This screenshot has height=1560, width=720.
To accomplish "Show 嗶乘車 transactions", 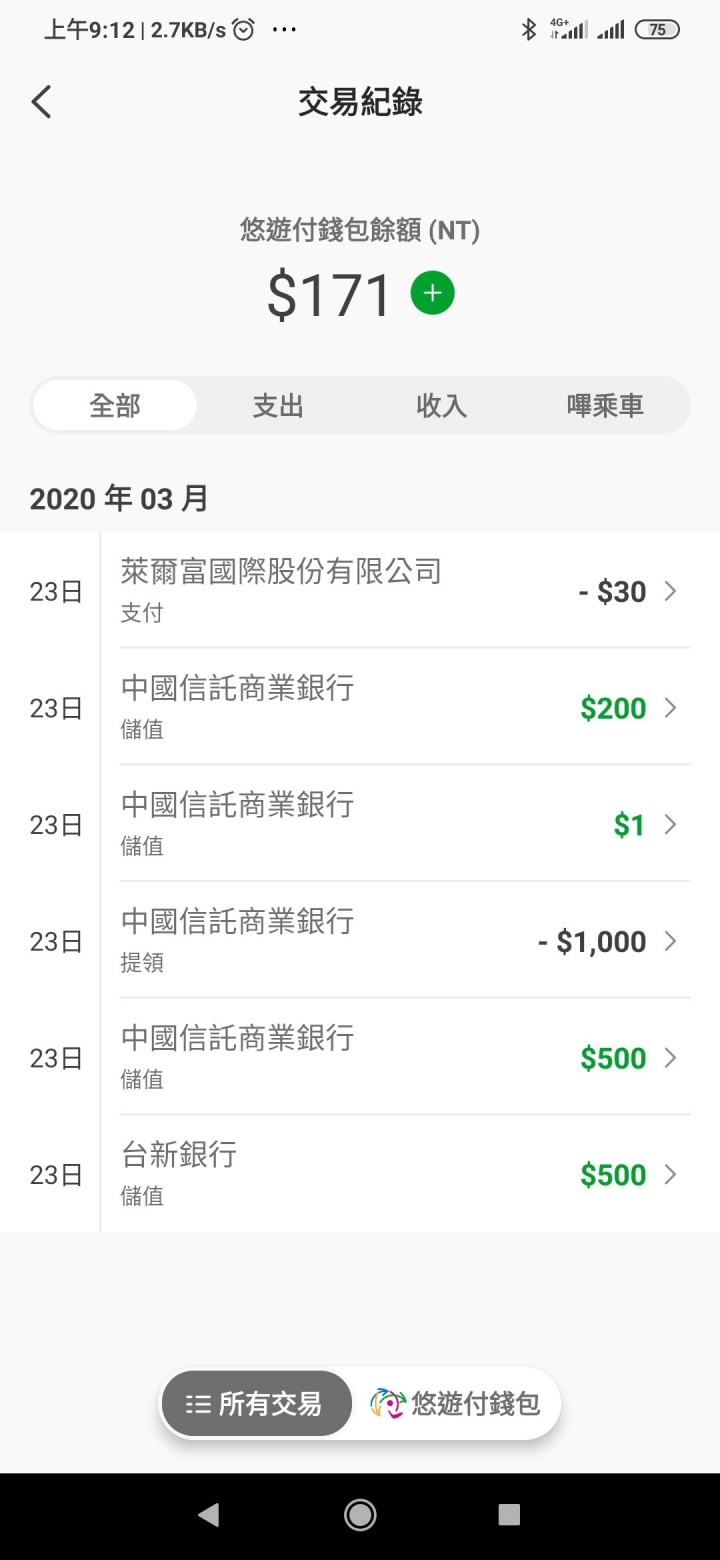I will [x=605, y=406].
